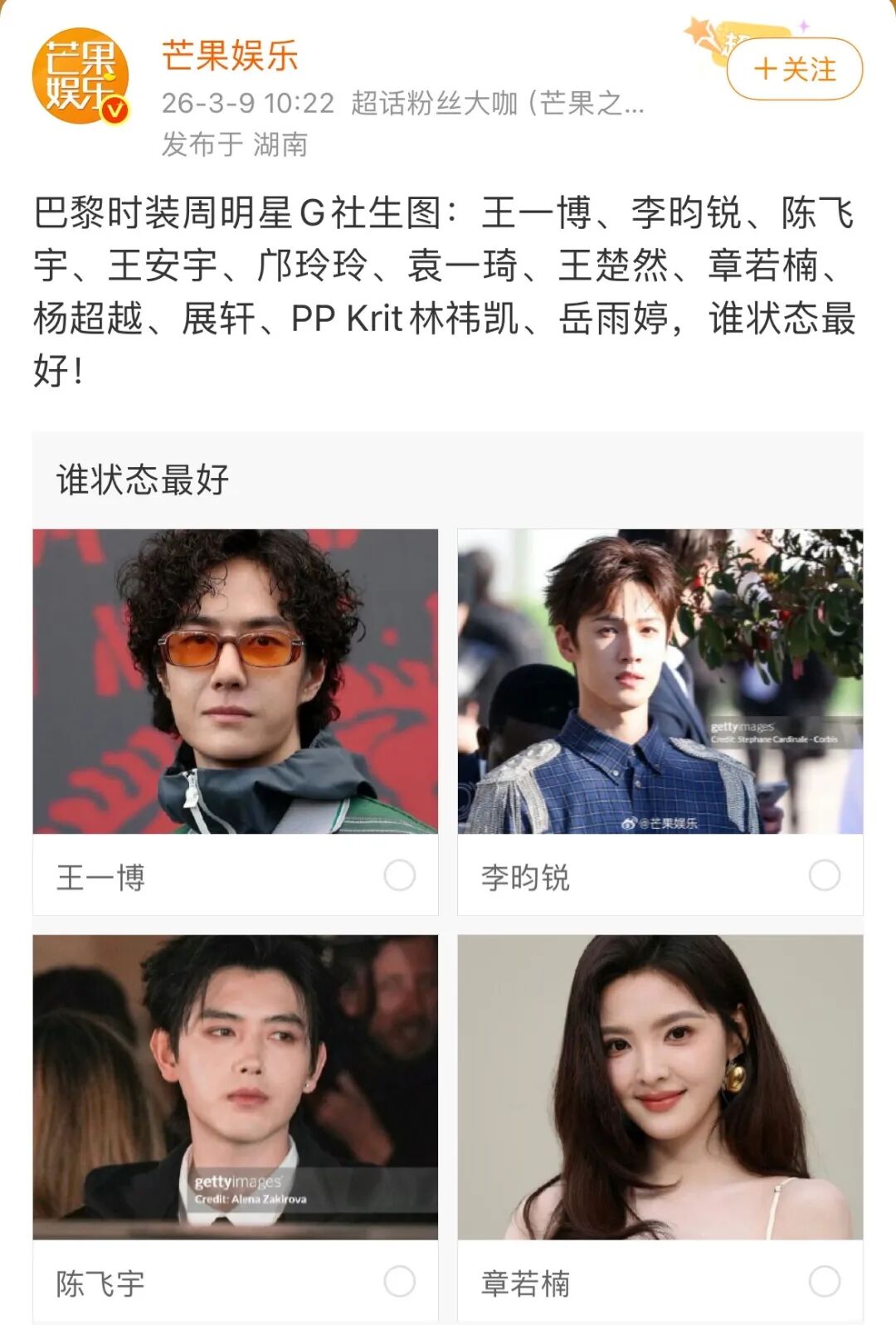The width and height of the screenshot is (896, 1325).
Task: Tap the 章若楠 poll photo
Action: pyautogui.click(x=660, y=1087)
